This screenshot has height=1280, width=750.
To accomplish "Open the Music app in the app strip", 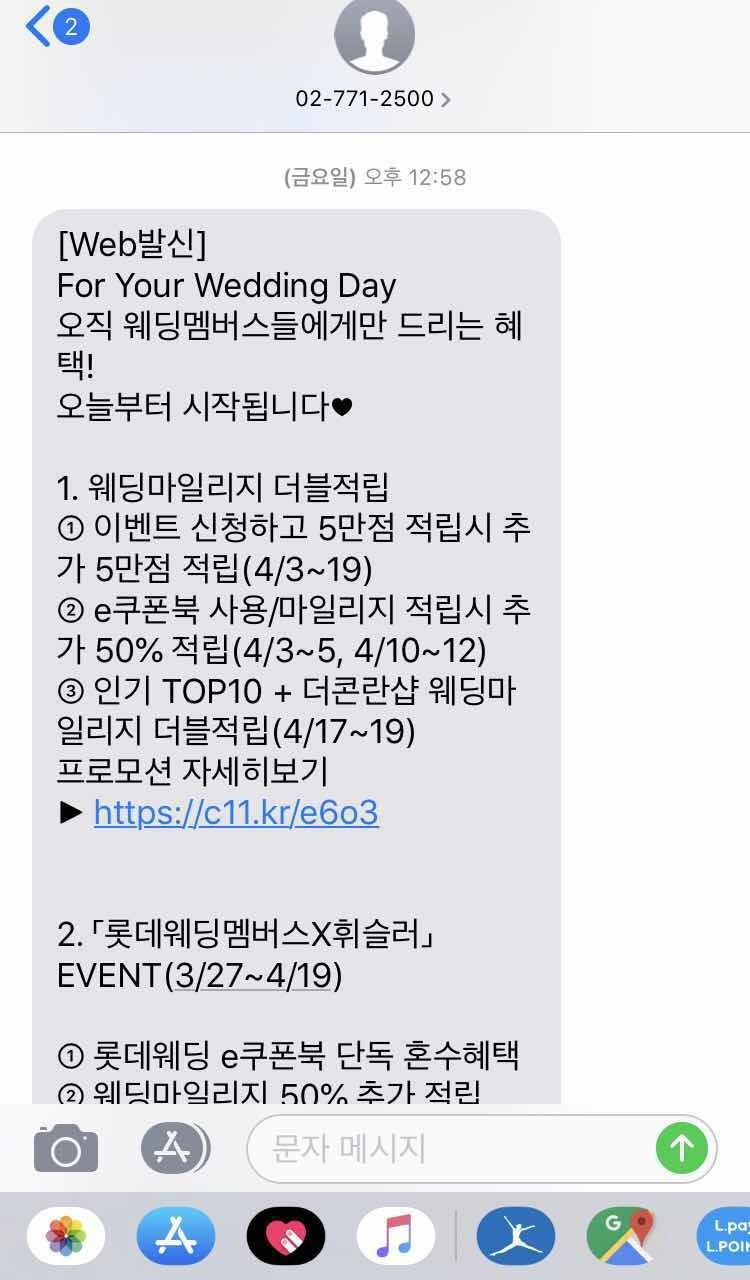I will coord(396,1237).
